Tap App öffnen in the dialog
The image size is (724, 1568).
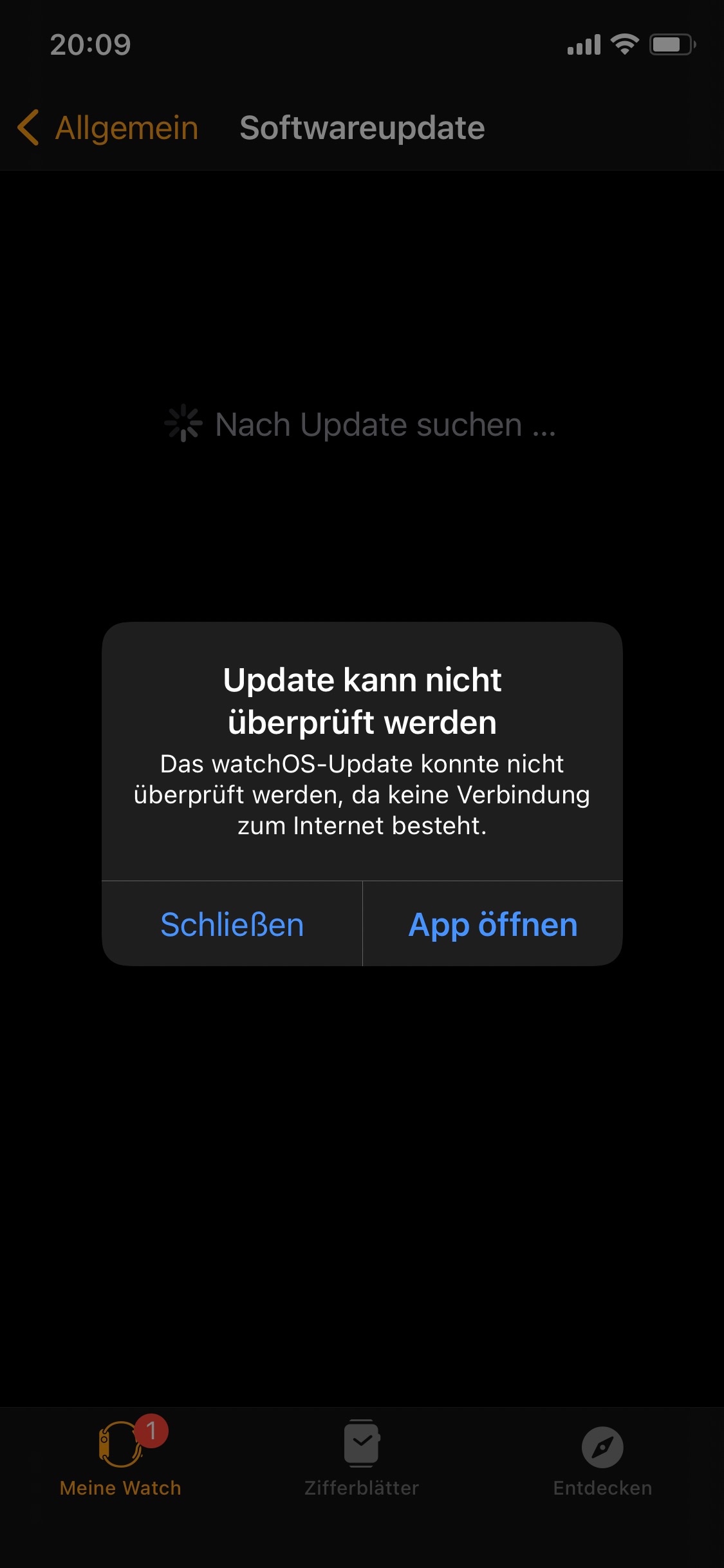pyautogui.click(x=493, y=924)
